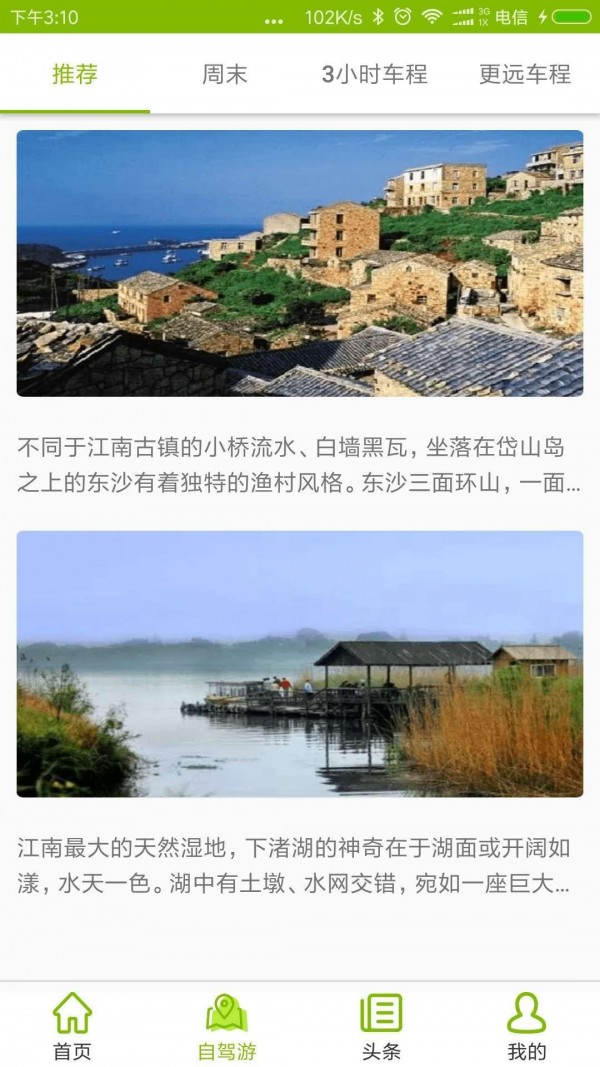This screenshot has width=600, height=1067.
Task: Switch to 更远车程 tab
Action: [x=525, y=75]
